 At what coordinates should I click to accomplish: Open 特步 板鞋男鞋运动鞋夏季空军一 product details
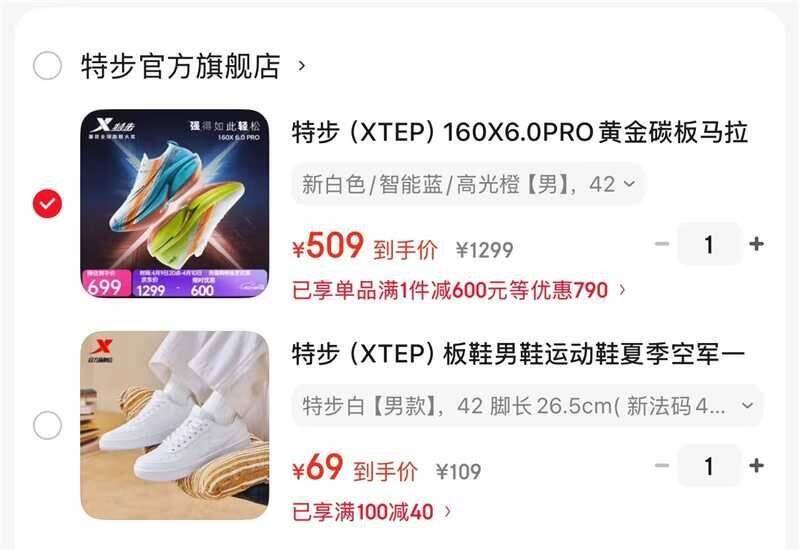pos(519,354)
